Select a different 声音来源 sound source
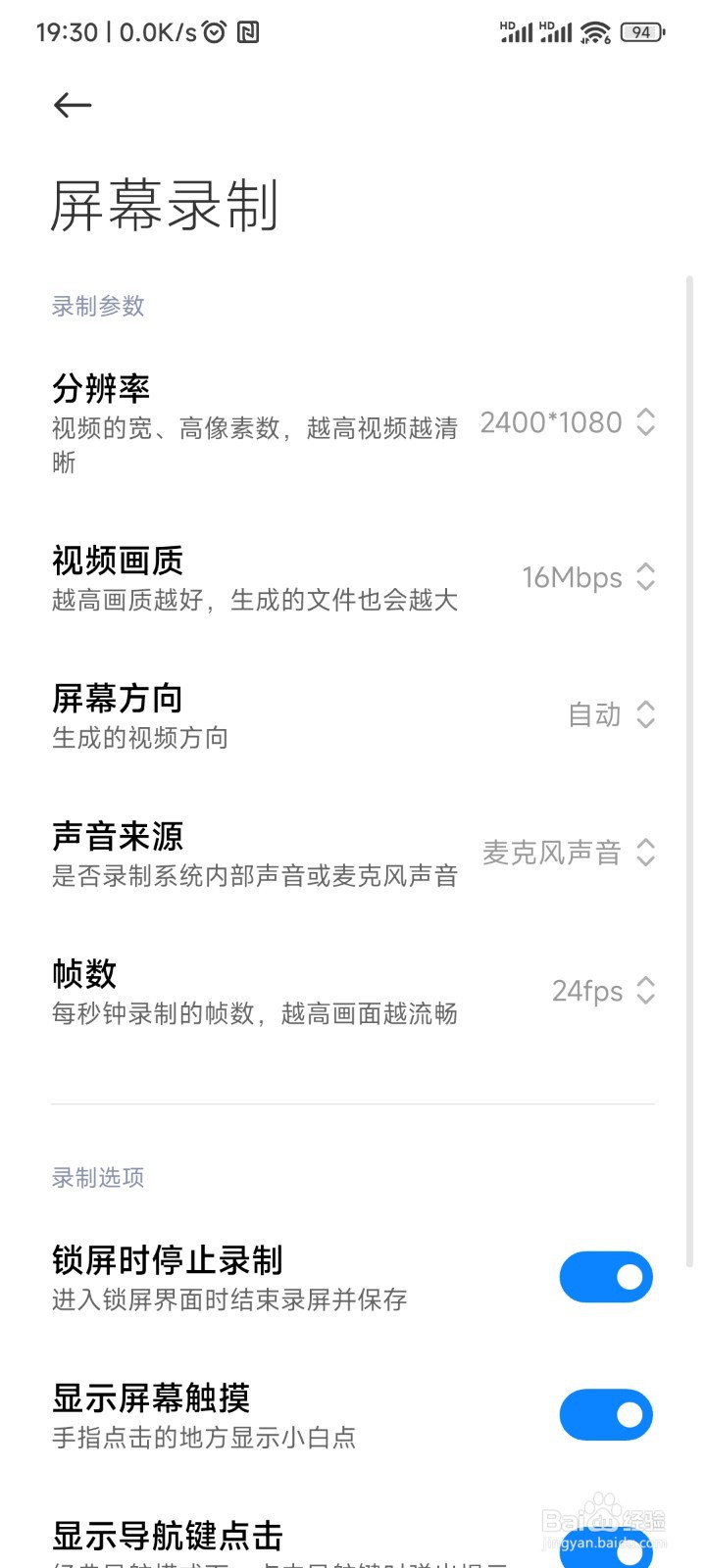 point(569,853)
